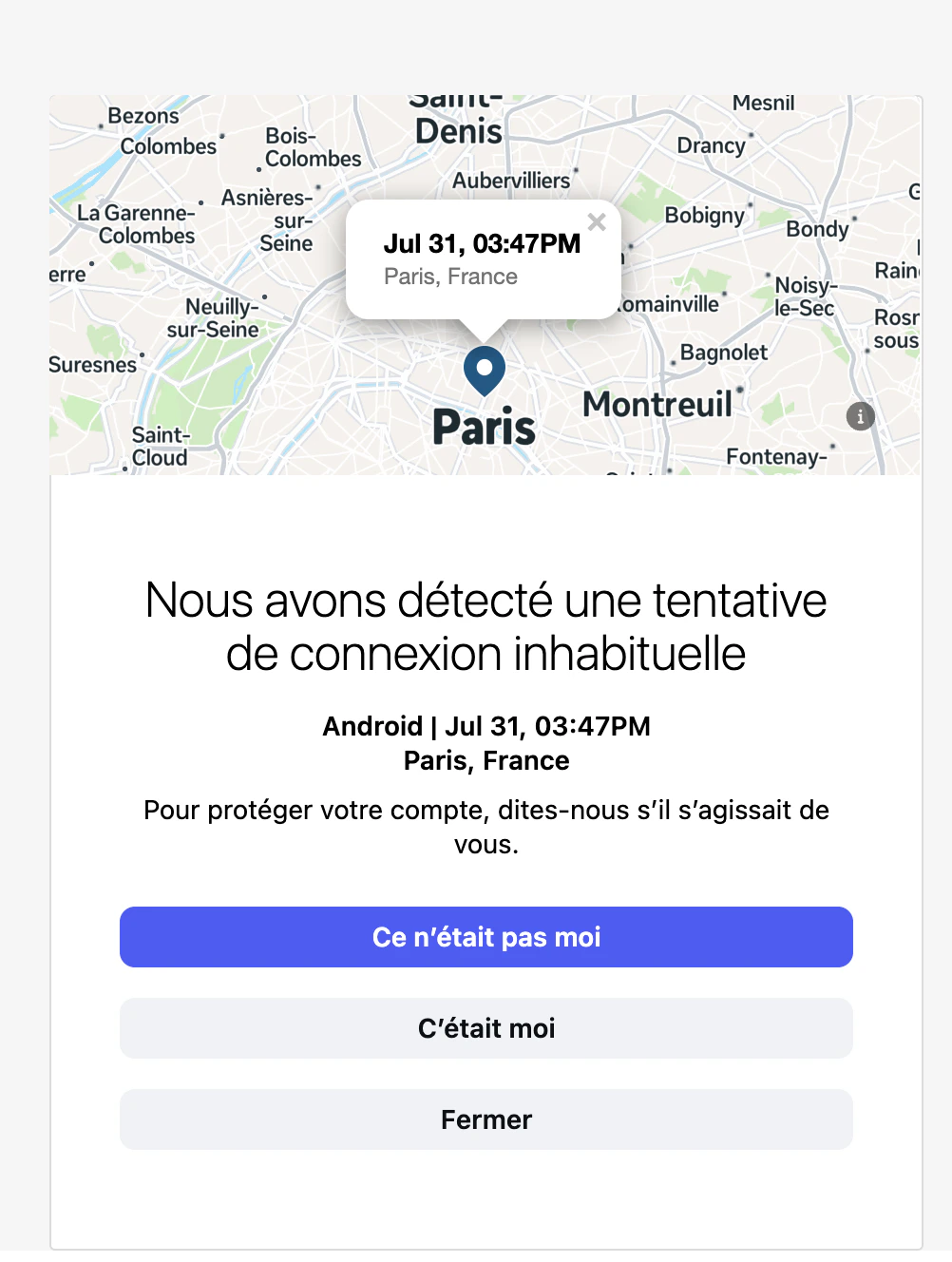
Task: Confirm with "C'était moi" button
Action: pyautogui.click(x=486, y=1028)
